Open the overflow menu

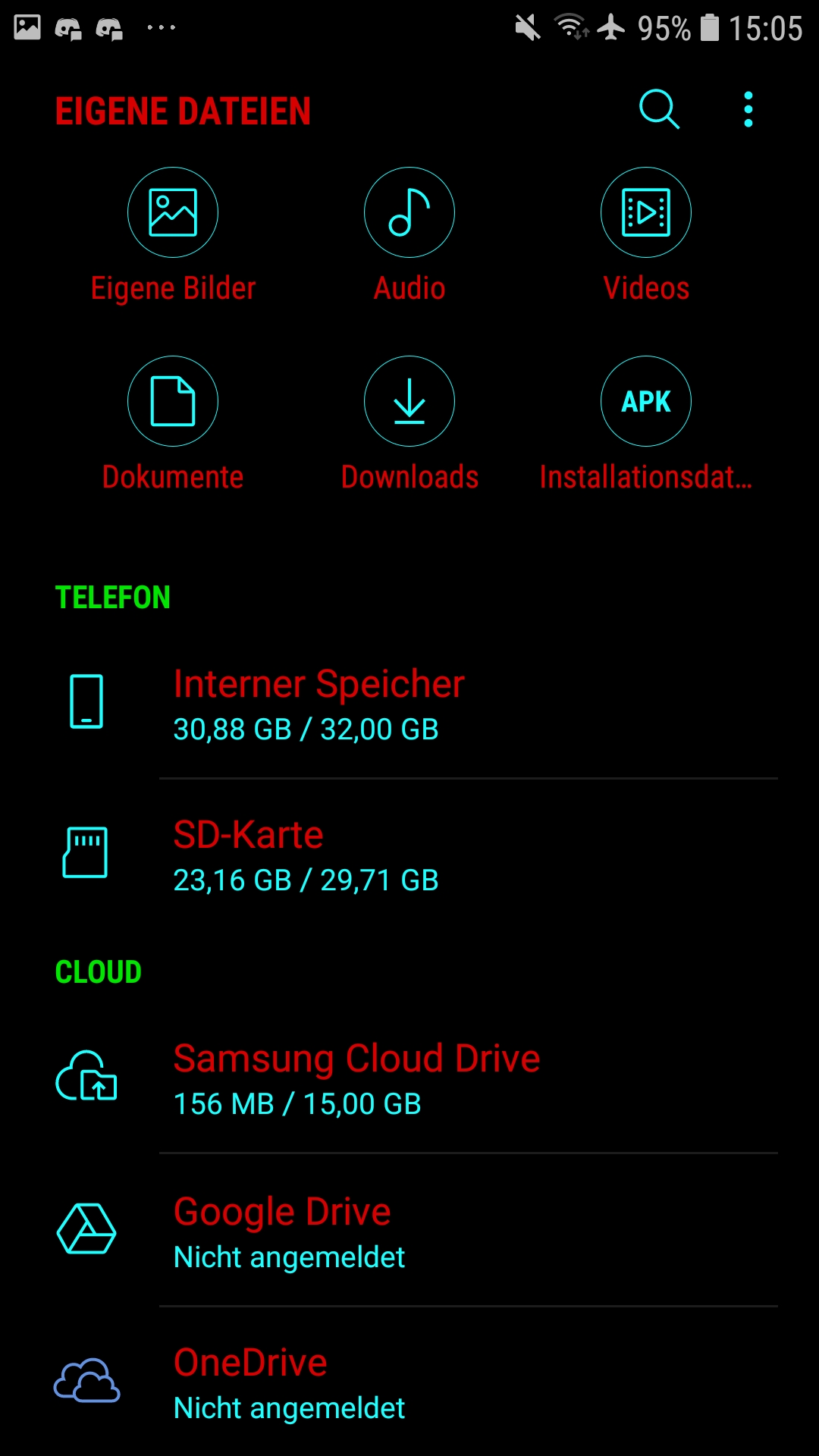pos(748,110)
